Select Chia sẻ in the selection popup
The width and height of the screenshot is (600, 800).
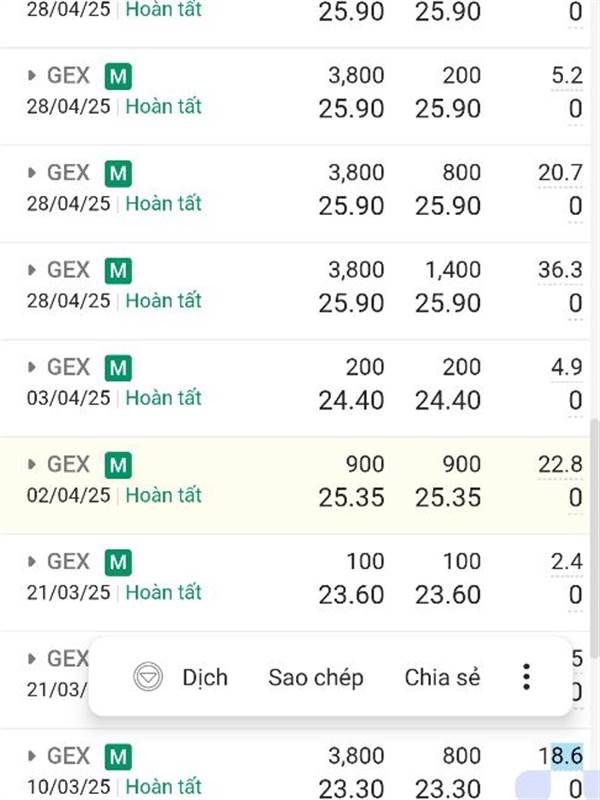click(442, 678)
